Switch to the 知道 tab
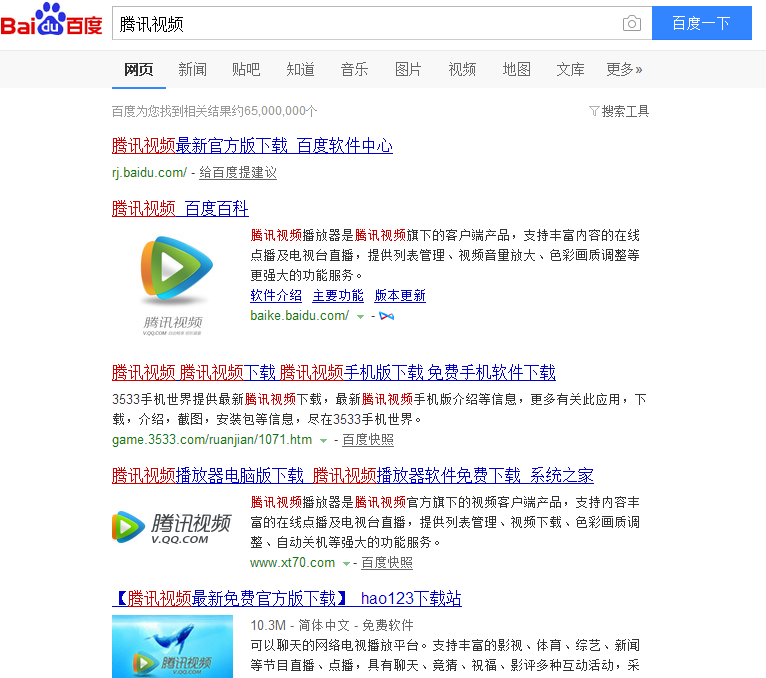The width and height of the screenshot is (766, 678). point(300,69)
